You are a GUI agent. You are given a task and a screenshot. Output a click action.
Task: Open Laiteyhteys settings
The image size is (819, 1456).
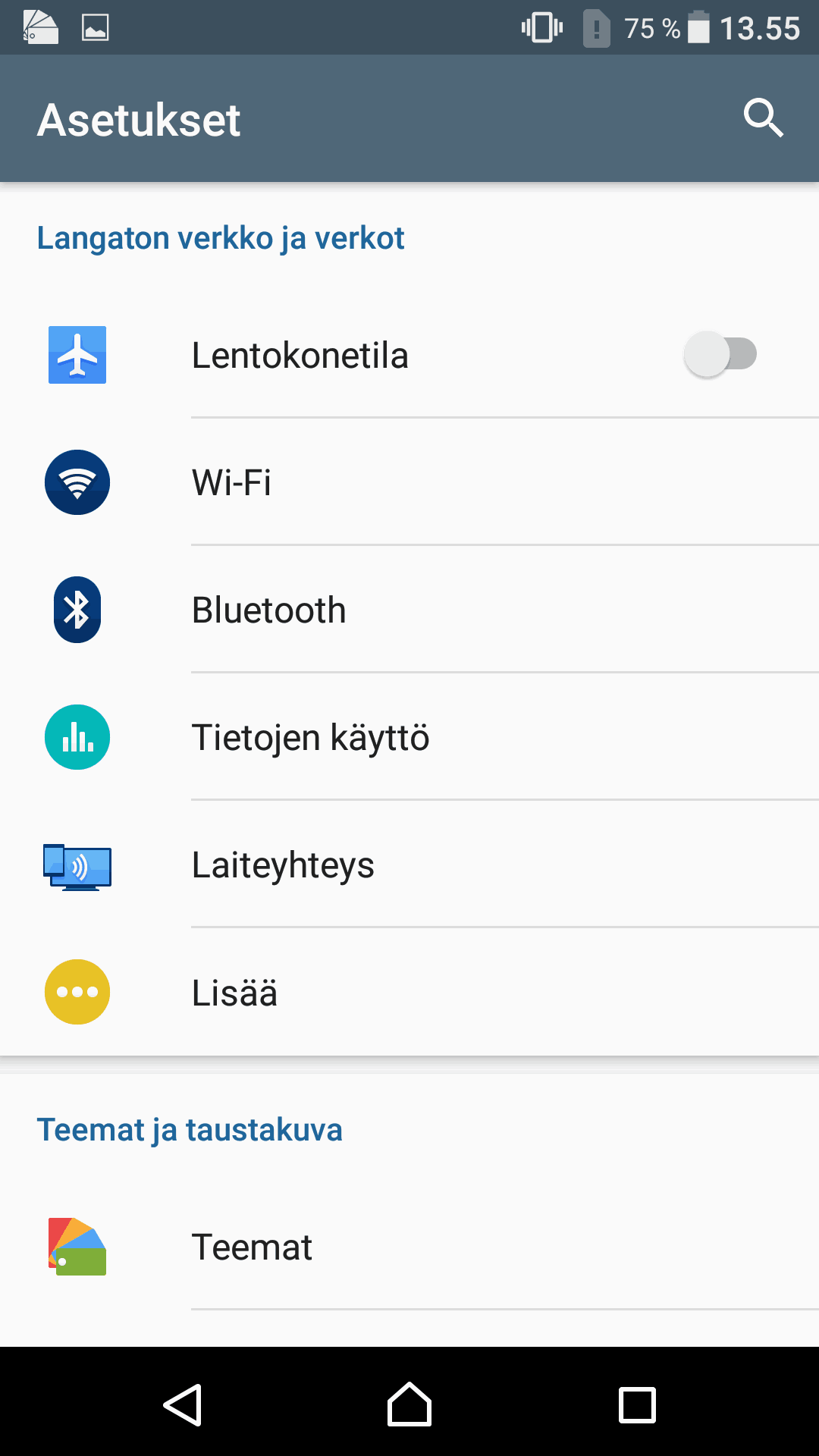[409, 865]
